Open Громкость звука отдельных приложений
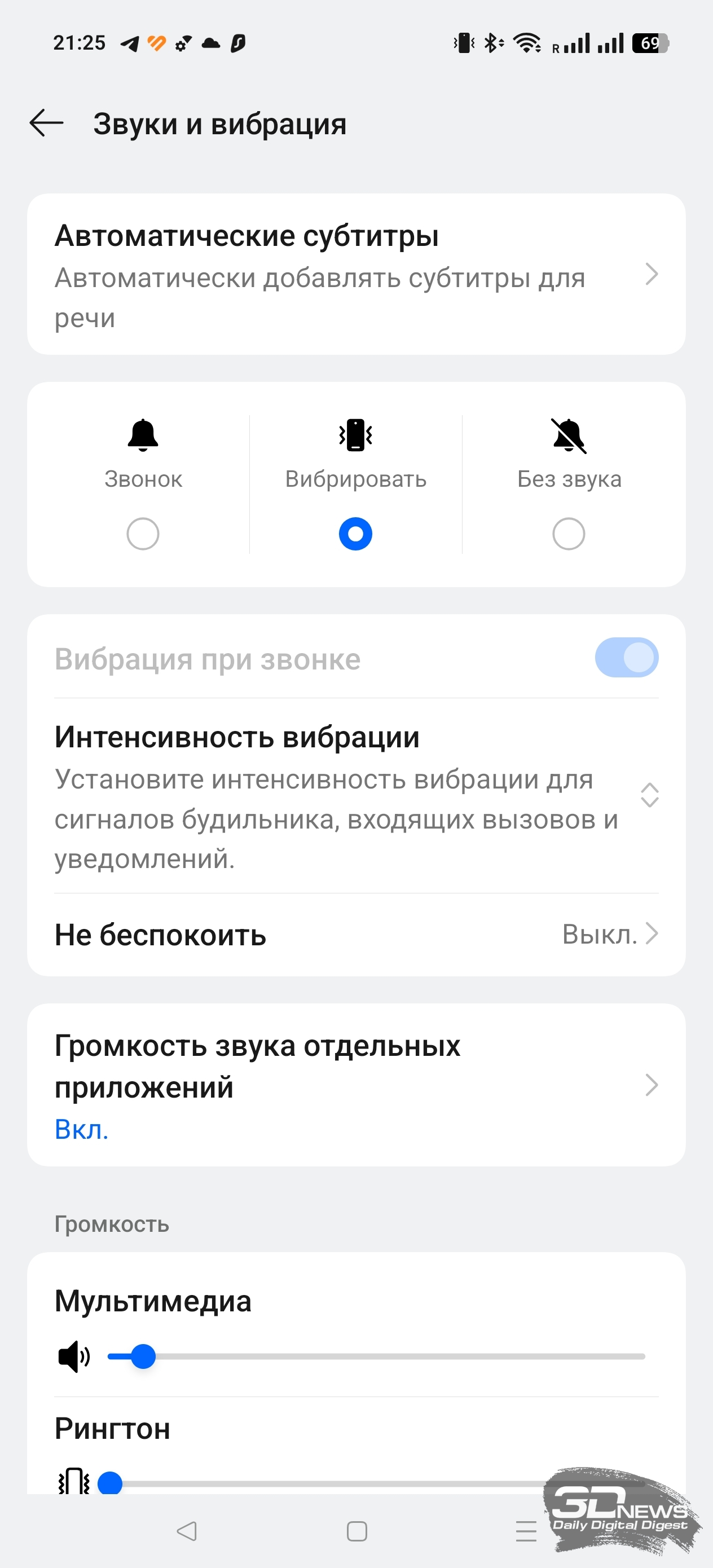This screenshot has width=713, height=1568. click(x=356, y=1085)
